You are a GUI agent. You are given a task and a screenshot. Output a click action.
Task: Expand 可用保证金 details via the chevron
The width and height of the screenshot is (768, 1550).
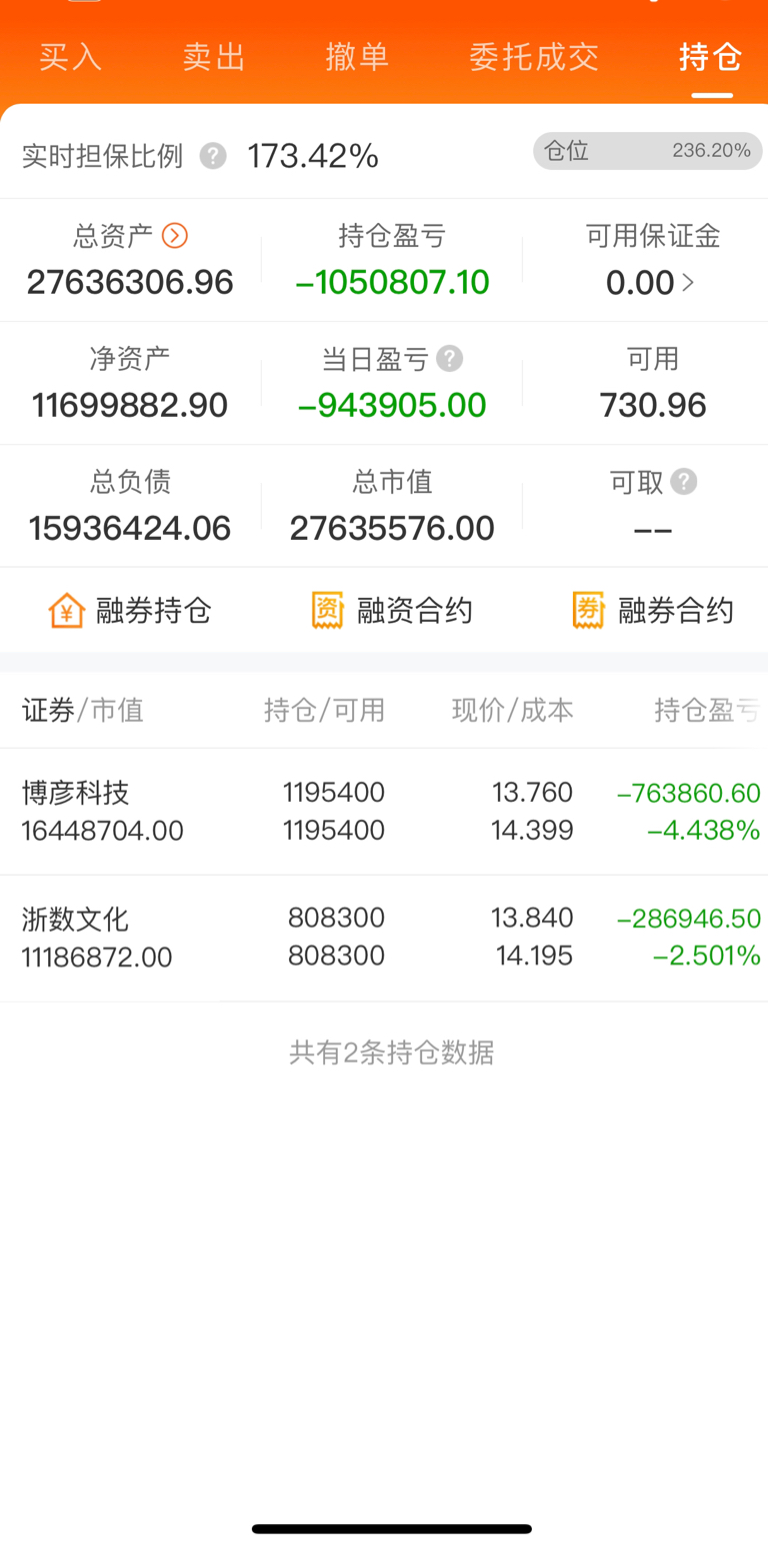[688, 283]
